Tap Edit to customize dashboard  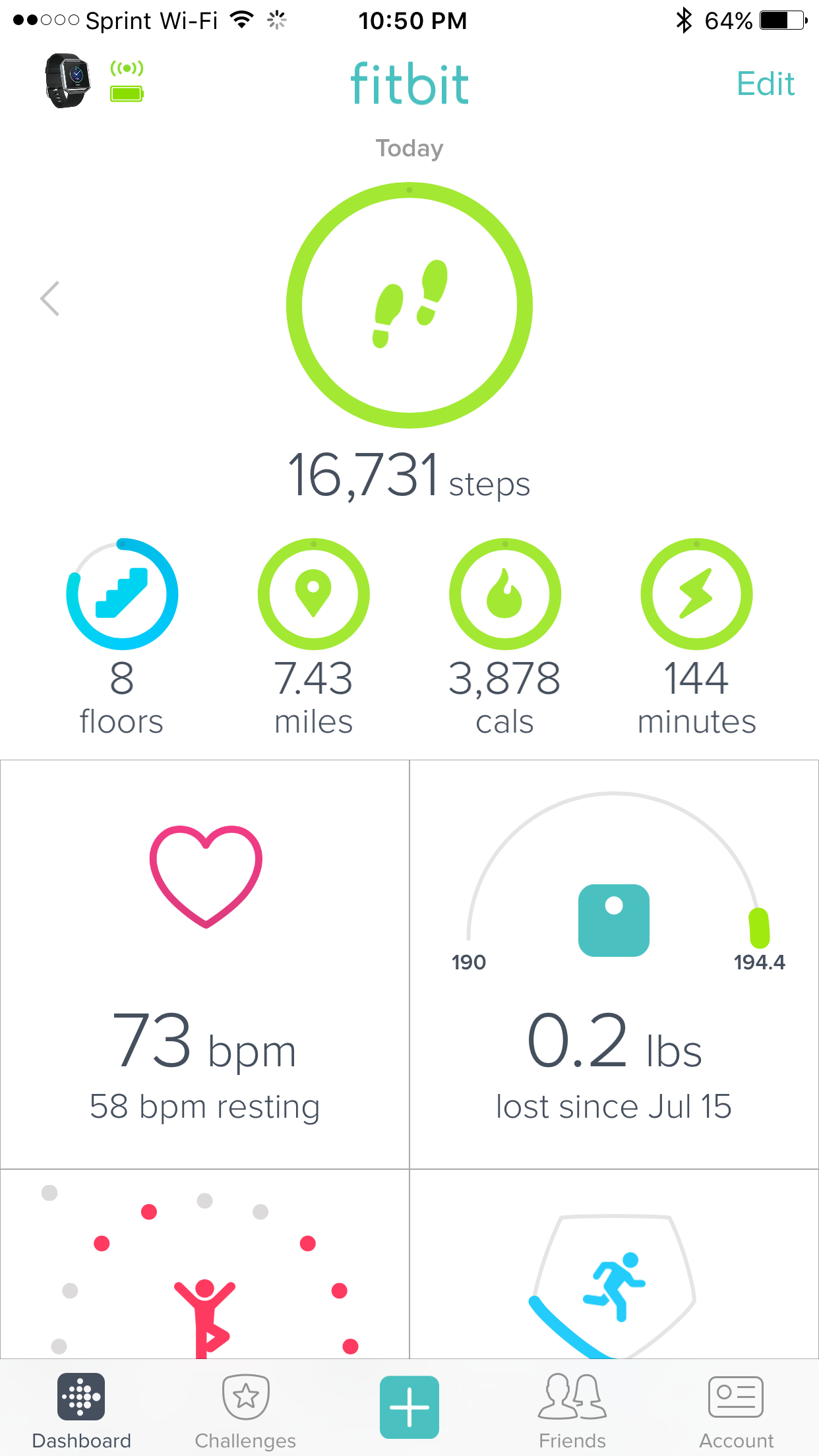tap(765, 84)
